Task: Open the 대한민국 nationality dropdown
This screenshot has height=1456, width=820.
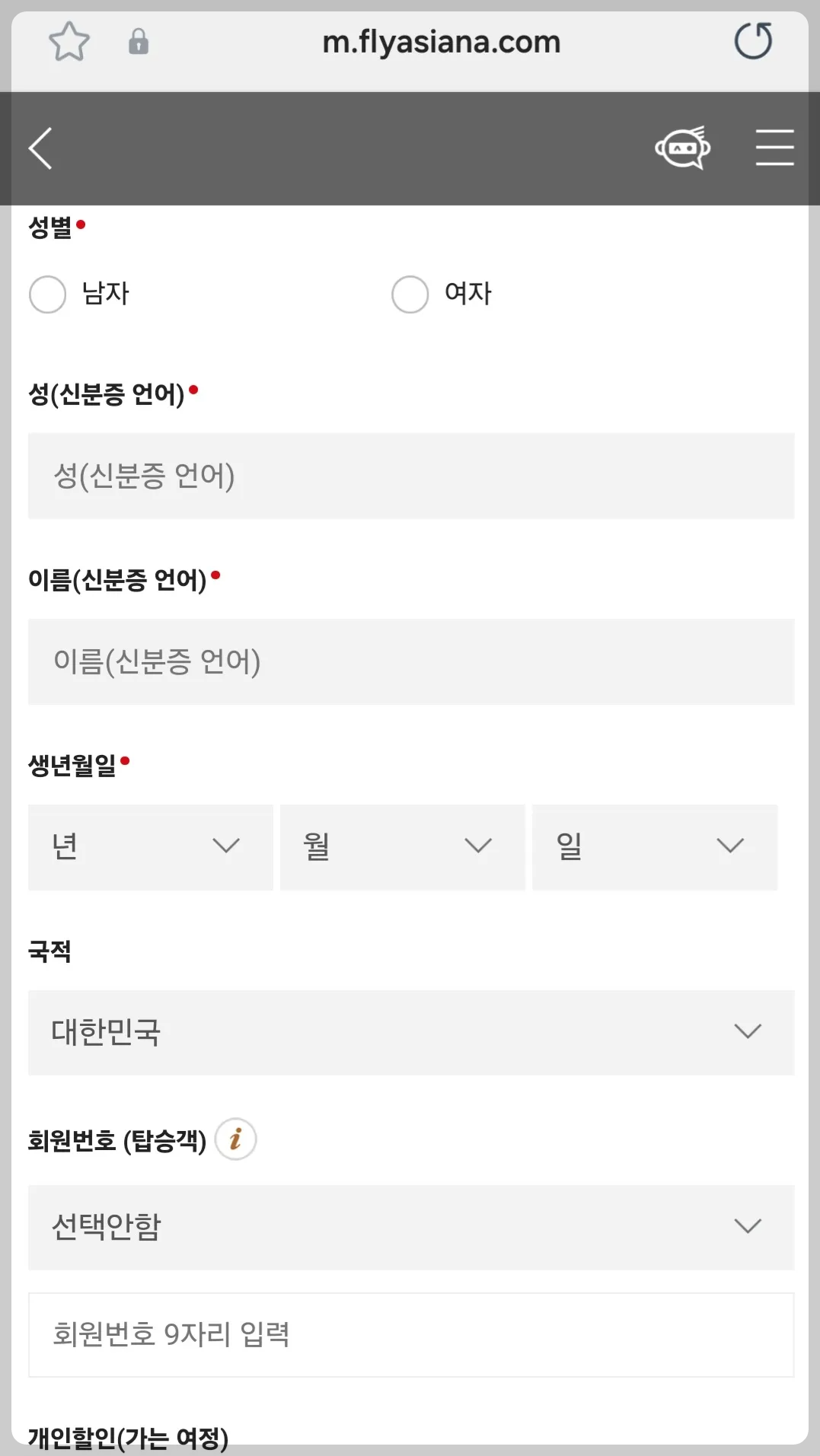Action: pos(411,1033)
